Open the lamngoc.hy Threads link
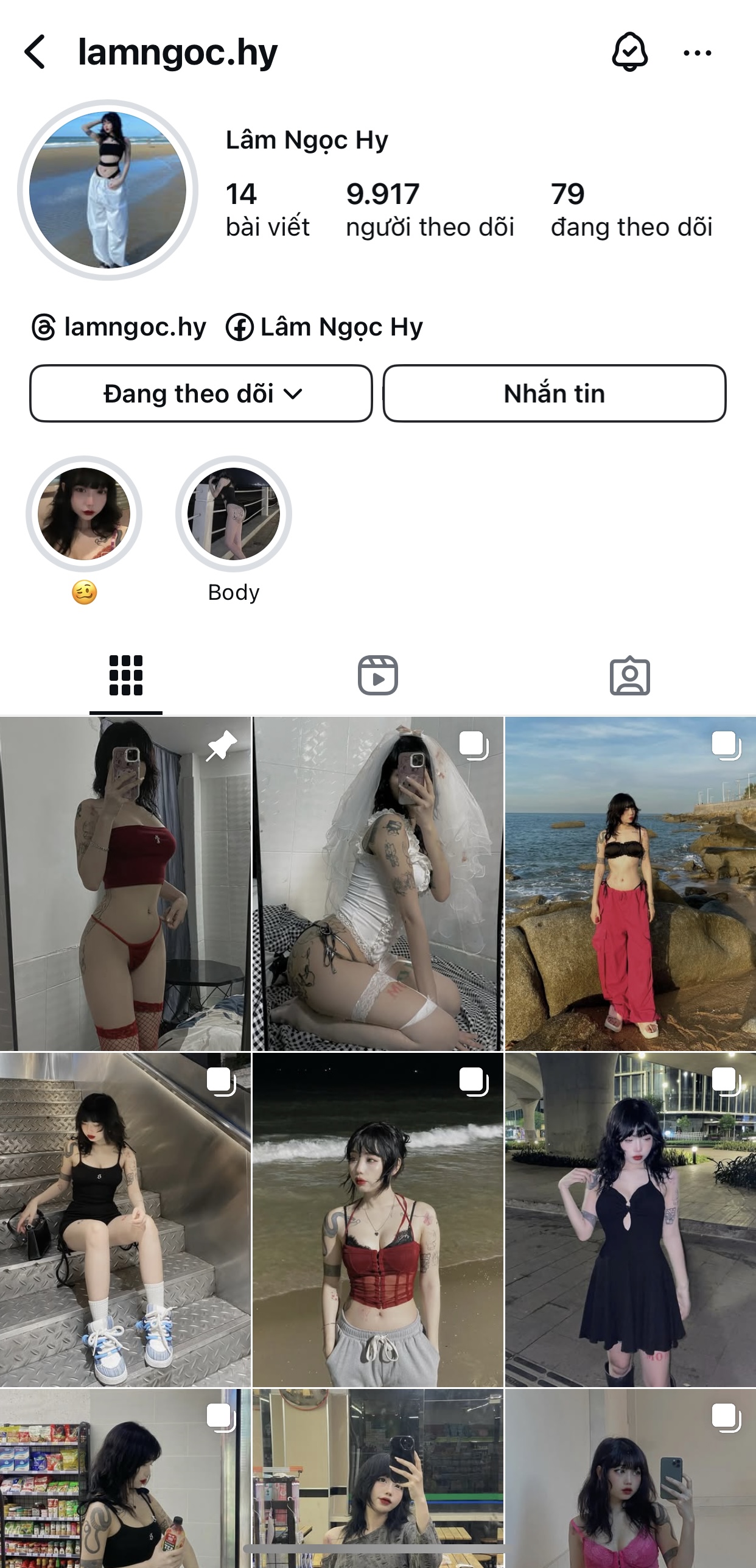 click(x=119, y=327)
